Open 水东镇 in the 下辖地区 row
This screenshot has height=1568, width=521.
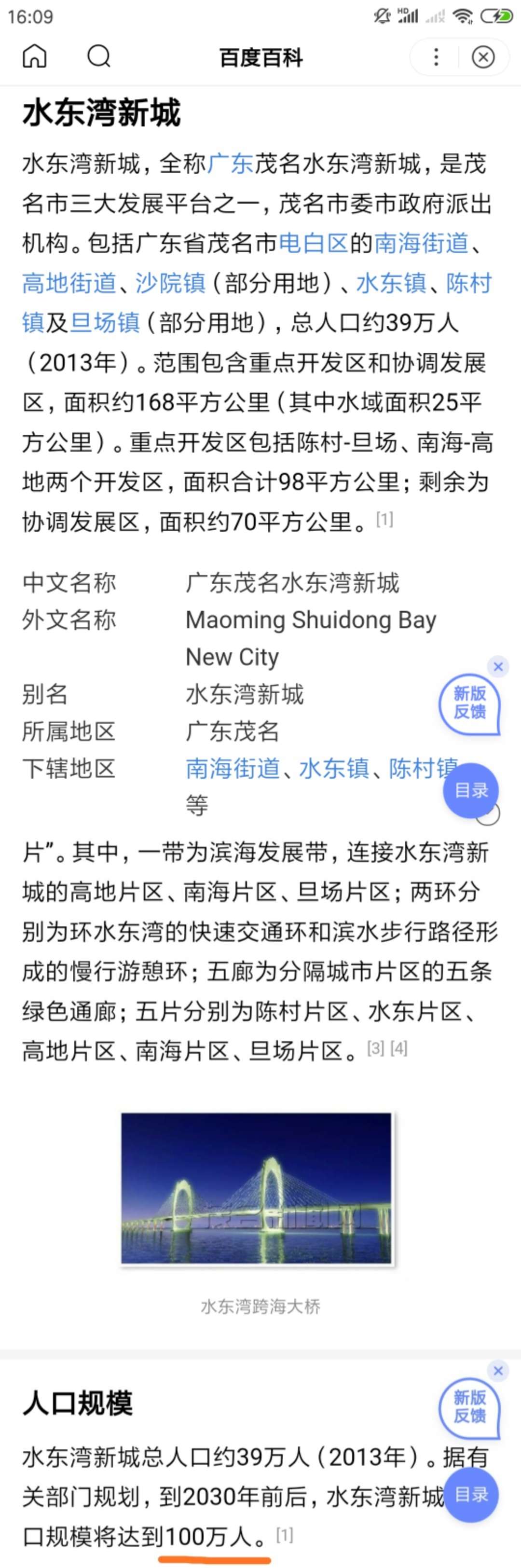coord(333,768)
